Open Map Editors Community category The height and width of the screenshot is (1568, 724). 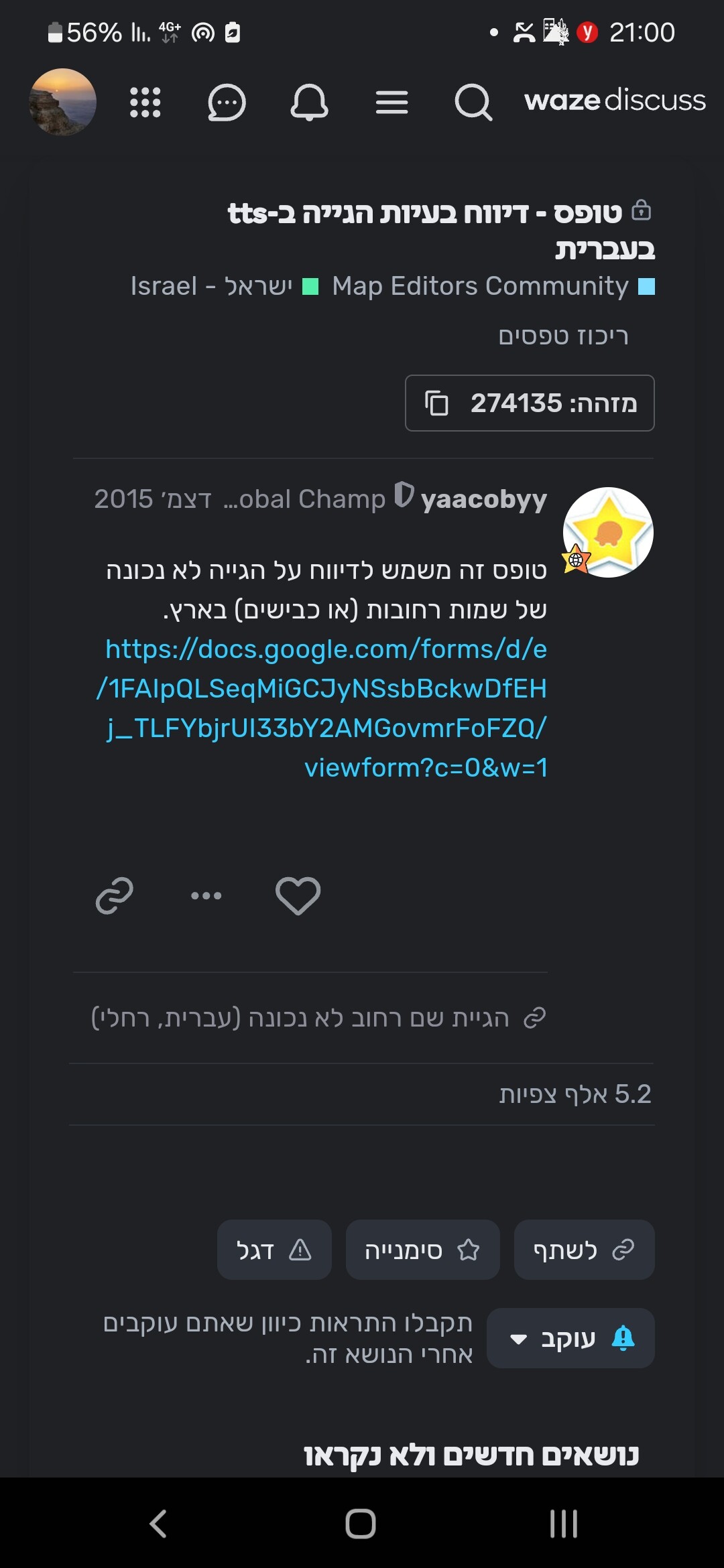point(480,286)
